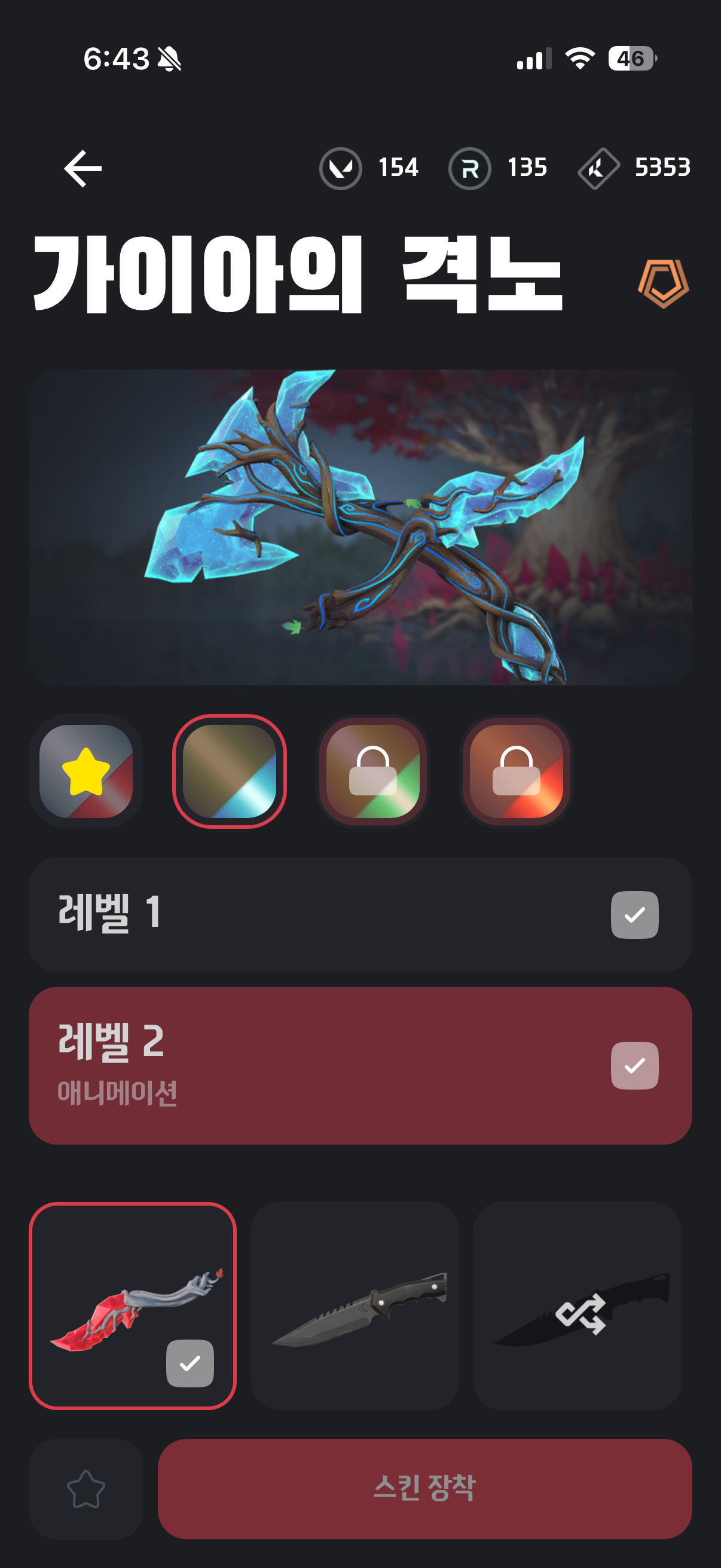This screenshot has height=1568, width=721.
Task: Open the weapon skin preview image
Action: 360,527
